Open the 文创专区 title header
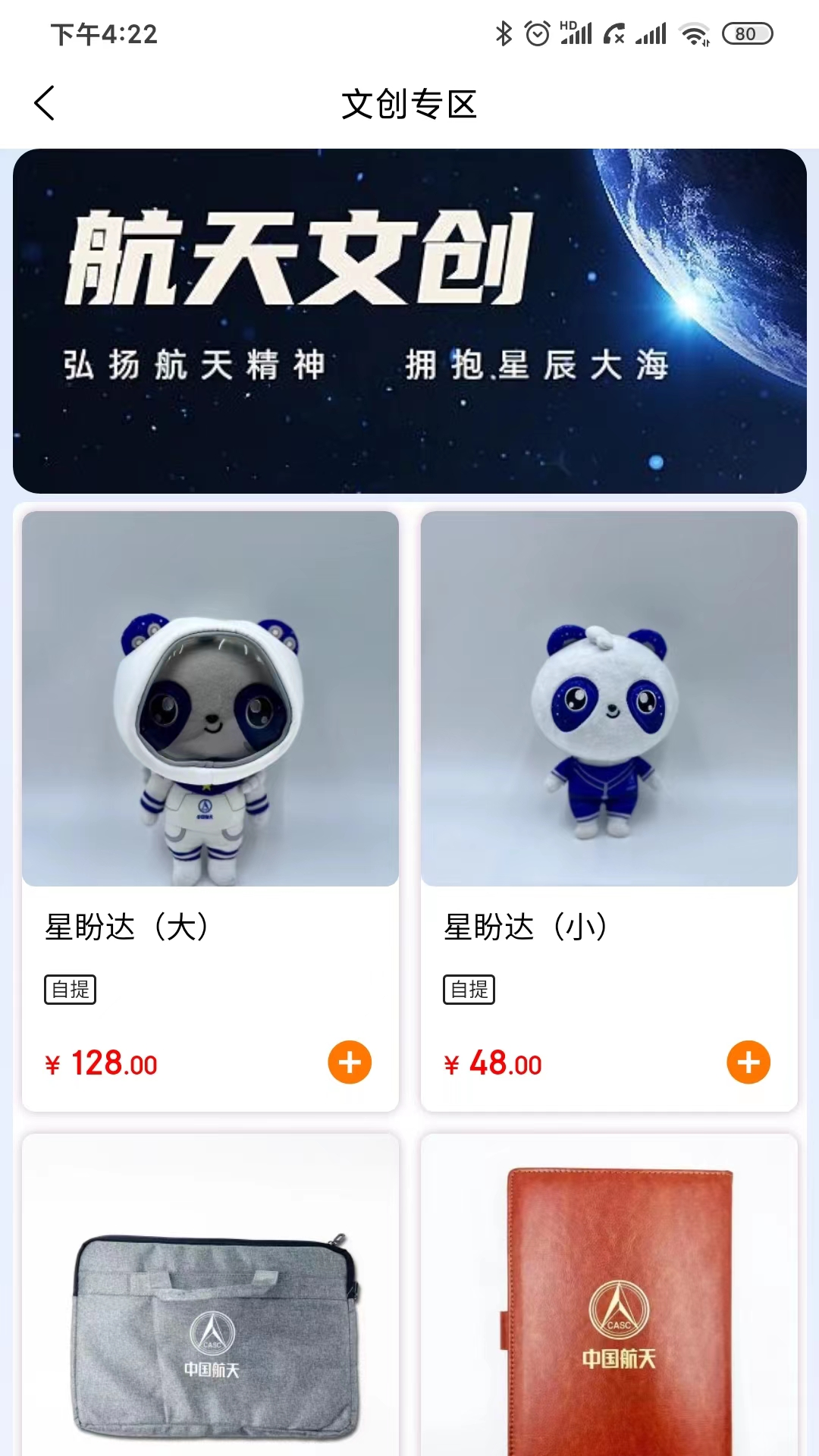Image resolution: width=819 pixels, height=1456 pixels. pyautogui.click(x=409, y=106)
